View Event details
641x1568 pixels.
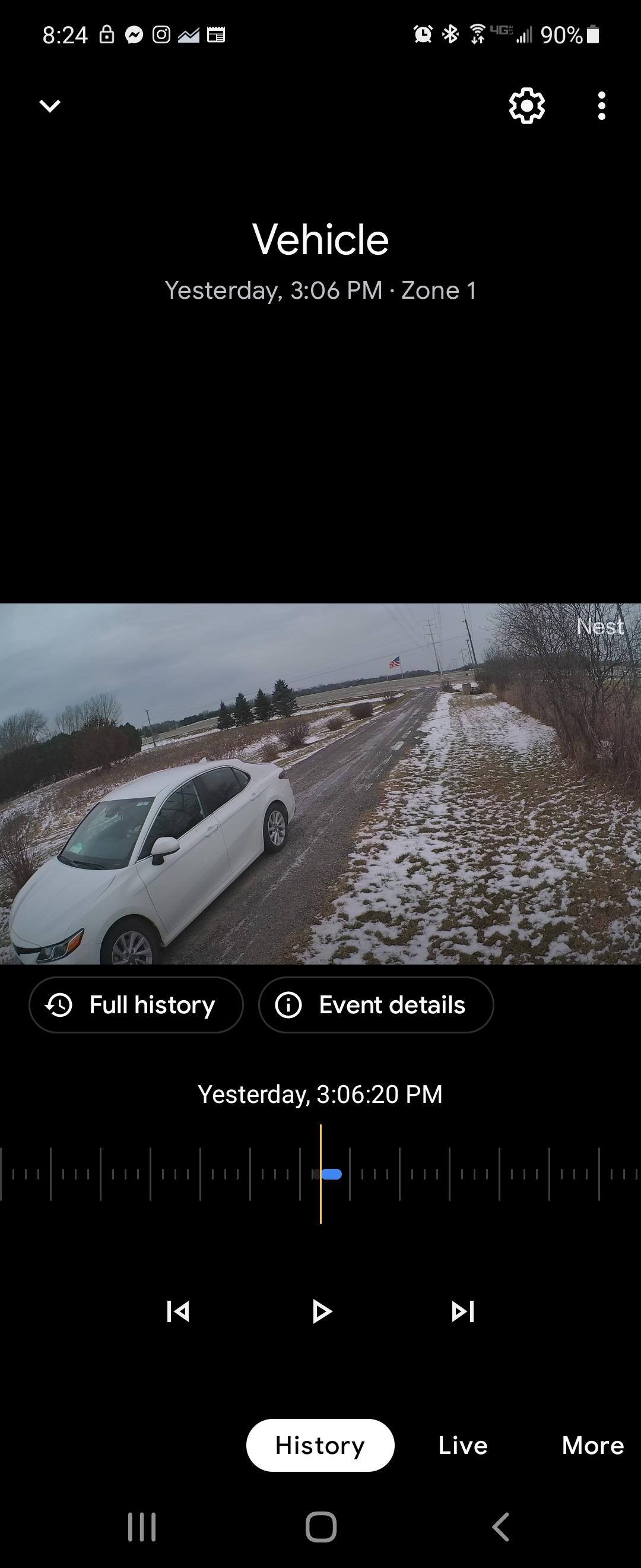[x=376, y=1005]
